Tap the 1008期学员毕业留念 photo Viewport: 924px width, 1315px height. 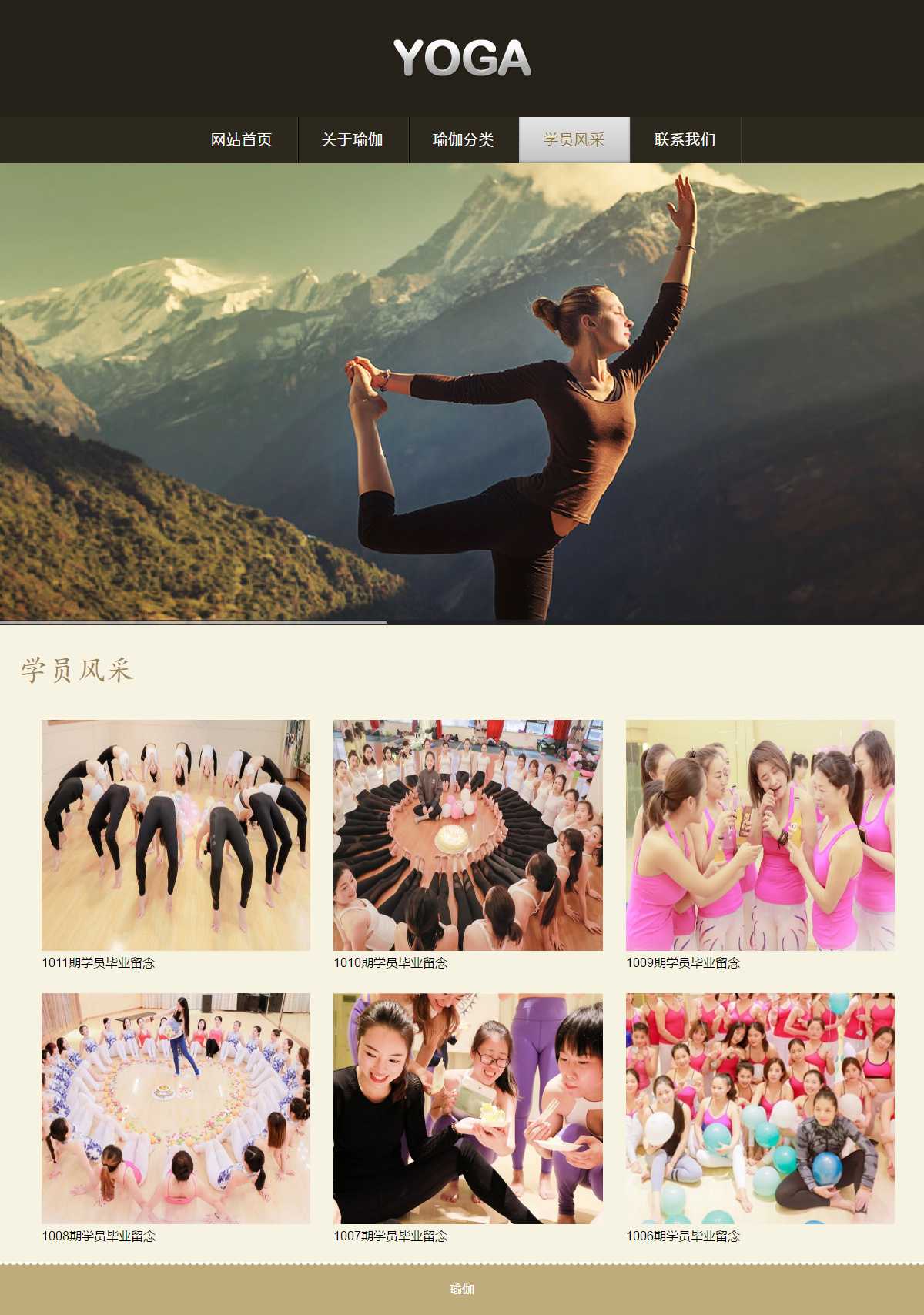tap(176, 1108)
